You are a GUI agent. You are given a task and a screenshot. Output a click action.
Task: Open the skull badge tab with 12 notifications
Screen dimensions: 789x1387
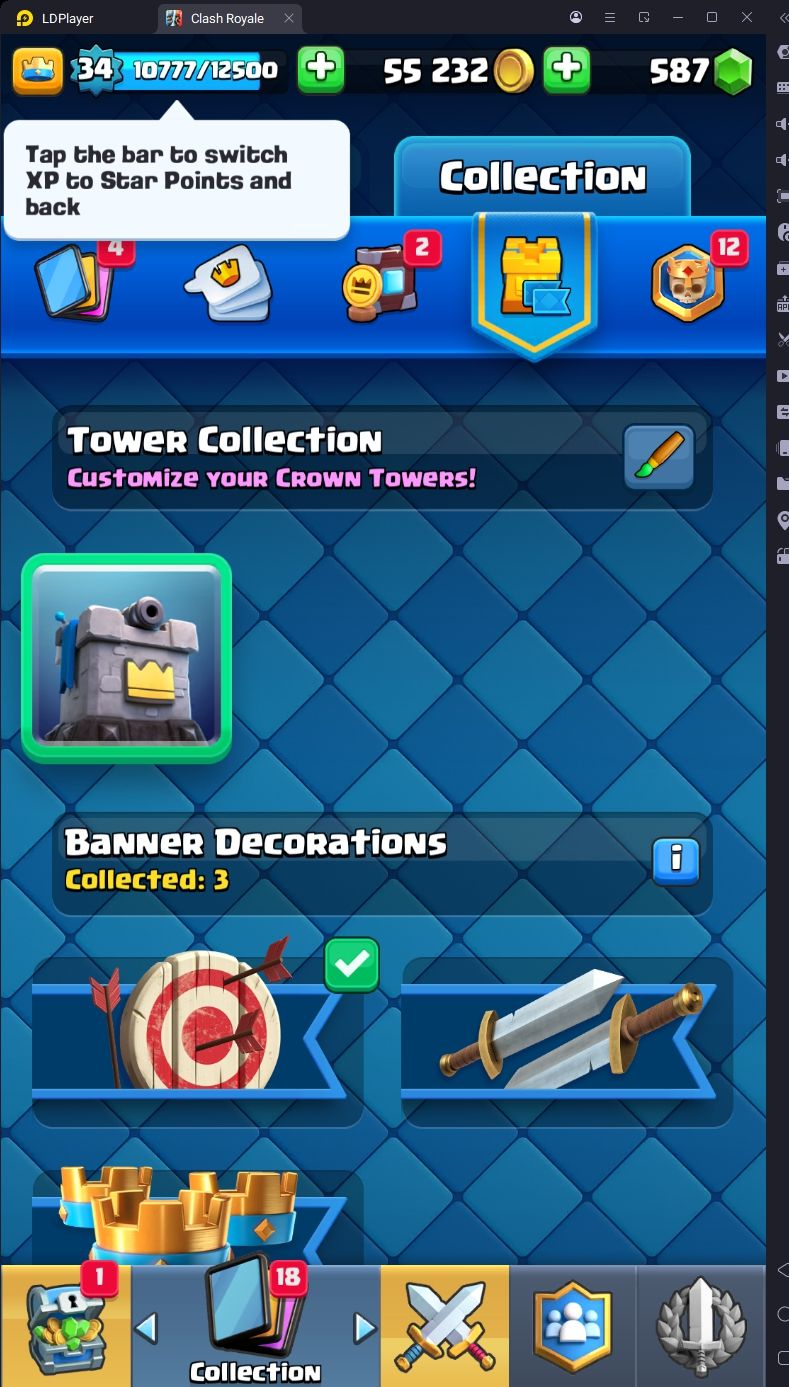[689, 281]
